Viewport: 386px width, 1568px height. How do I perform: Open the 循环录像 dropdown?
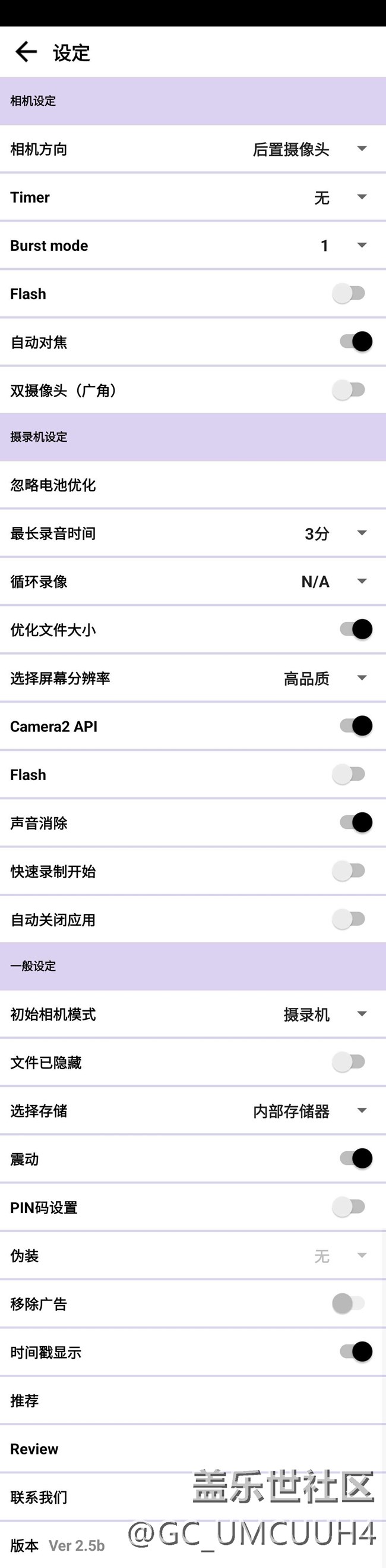(334, 582)
